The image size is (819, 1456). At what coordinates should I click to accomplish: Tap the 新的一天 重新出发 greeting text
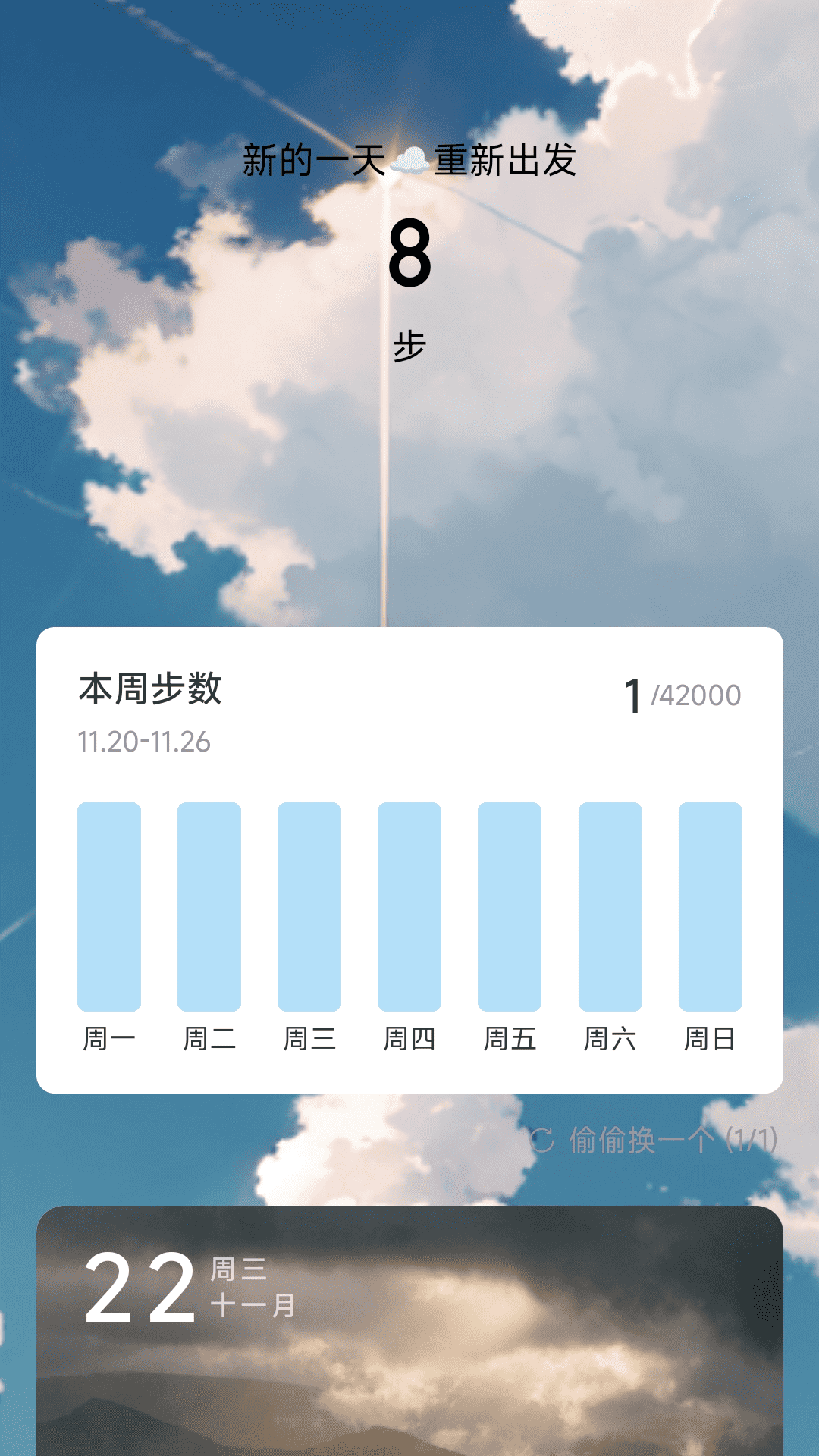pyautogui.click(x=409, y=159)
